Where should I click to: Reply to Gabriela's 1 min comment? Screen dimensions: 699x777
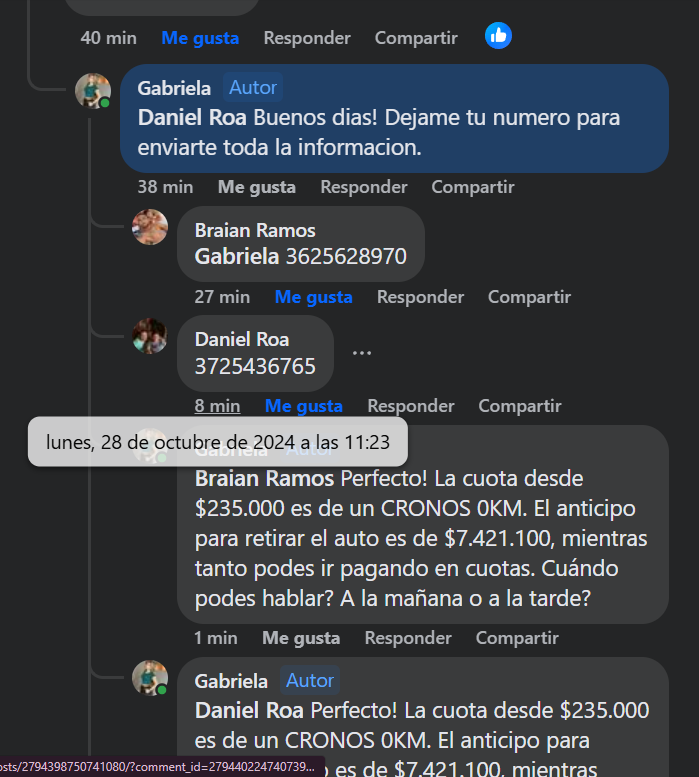tap(408, 638)
